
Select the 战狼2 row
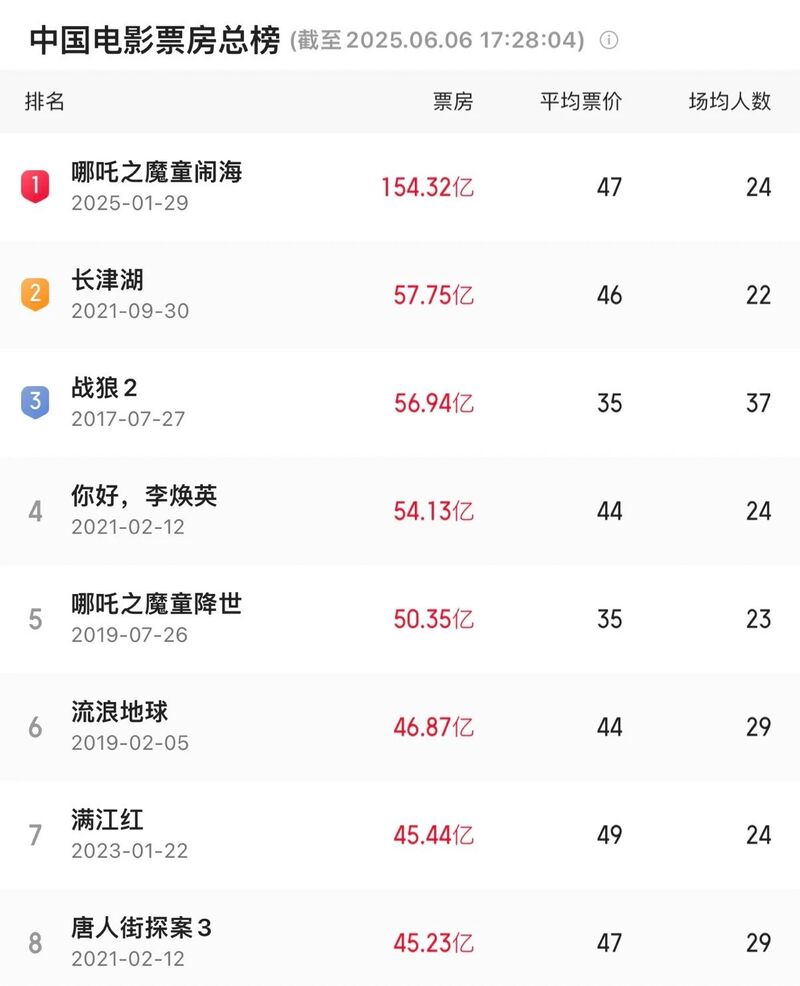[x=104, y=389]
